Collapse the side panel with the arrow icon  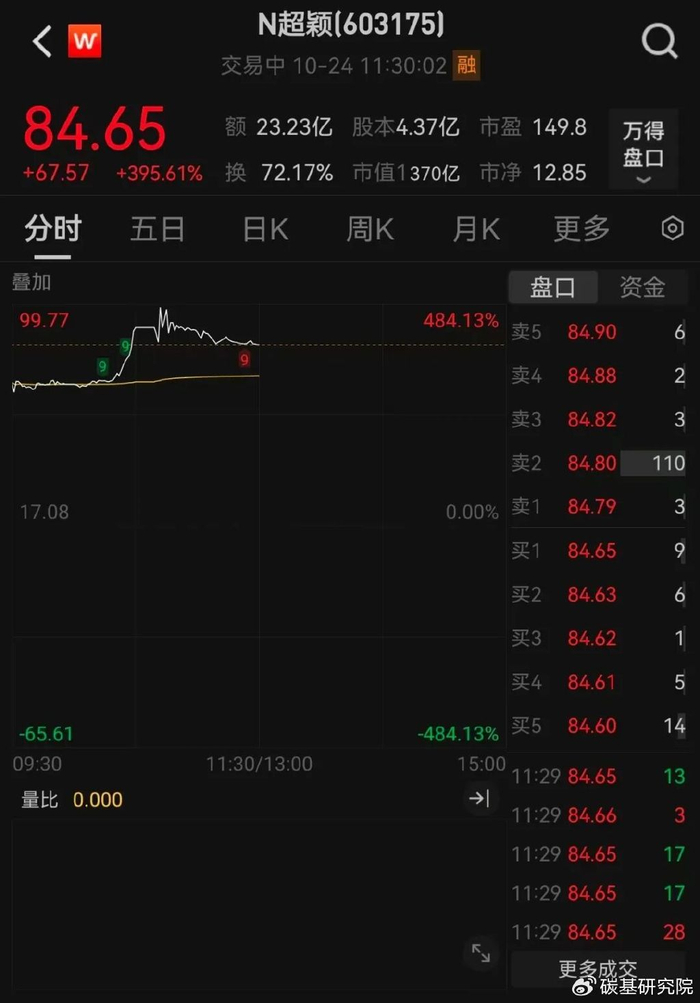[x=479, y=798]
